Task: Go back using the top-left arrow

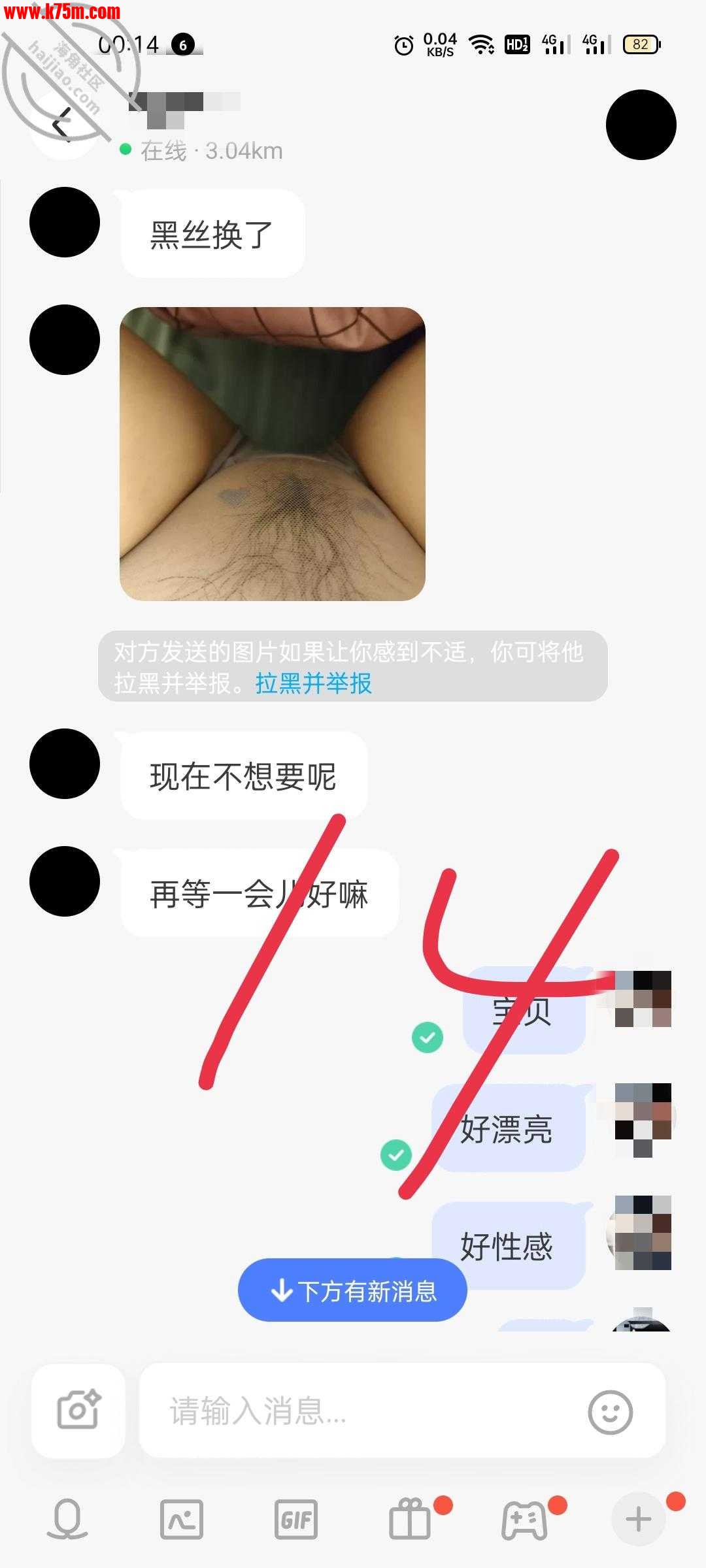Action: [x=62, y=124]
